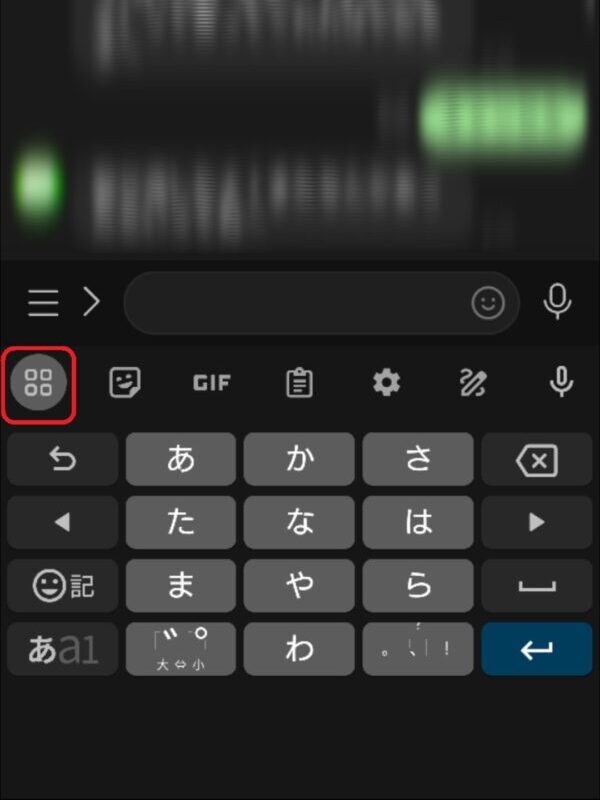Viewport: 600px width, 800px height.
Task: Open the sticker picker on keyboard toolbar
Action: pos(125,382)
